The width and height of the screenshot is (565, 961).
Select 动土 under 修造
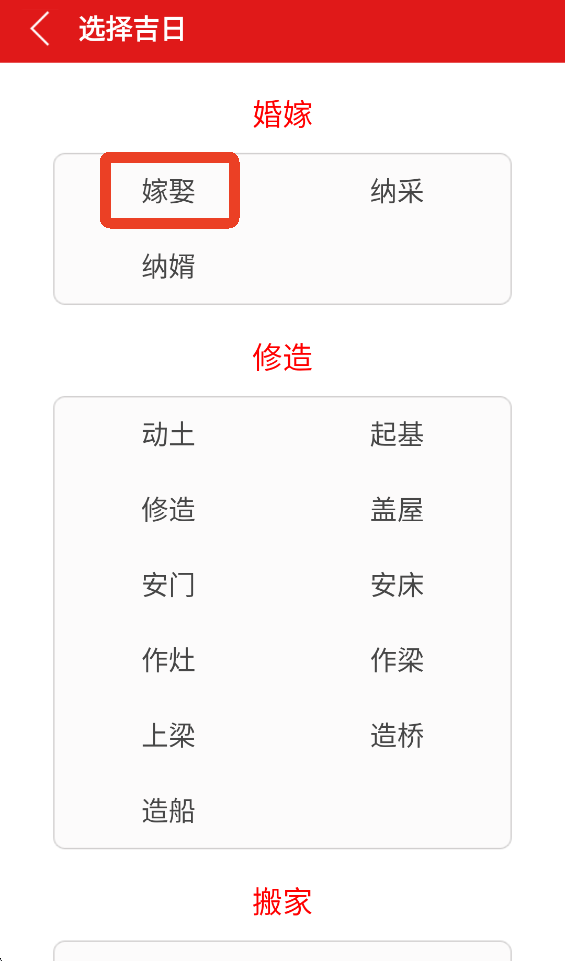coord(169,435)
